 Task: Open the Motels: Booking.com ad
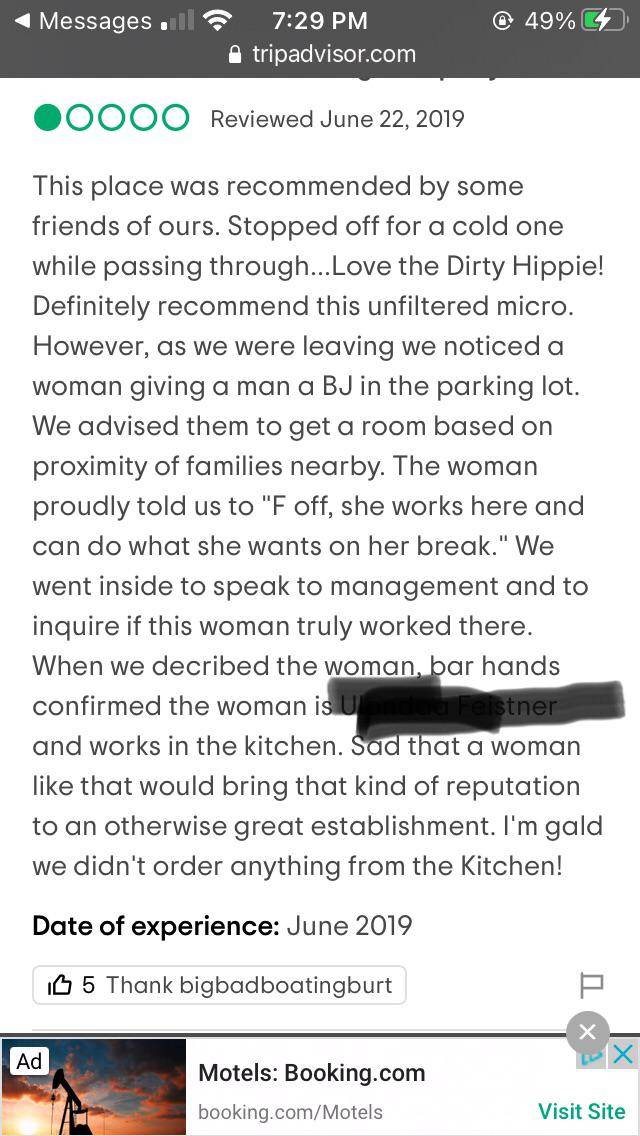[311, 1073]
